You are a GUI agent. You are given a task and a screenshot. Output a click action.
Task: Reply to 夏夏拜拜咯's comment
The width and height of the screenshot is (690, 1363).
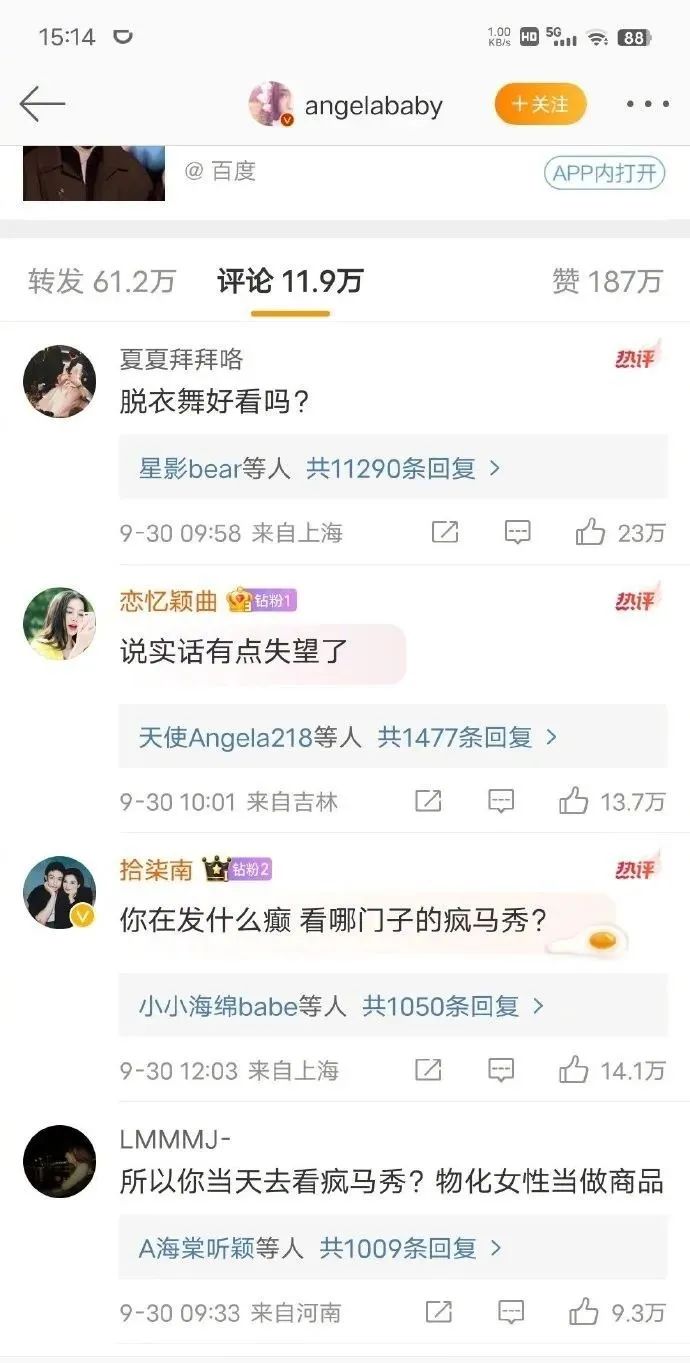point(517,532)
